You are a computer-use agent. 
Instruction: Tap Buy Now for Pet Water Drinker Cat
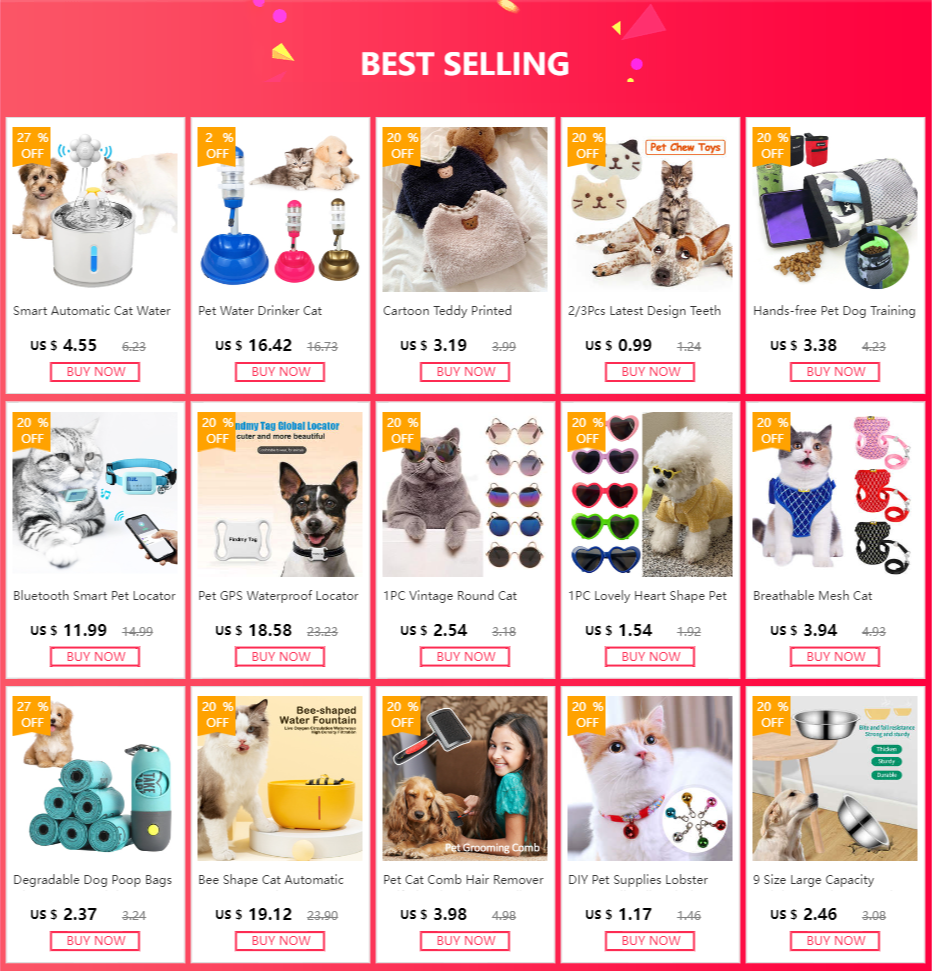click(280, 372)
